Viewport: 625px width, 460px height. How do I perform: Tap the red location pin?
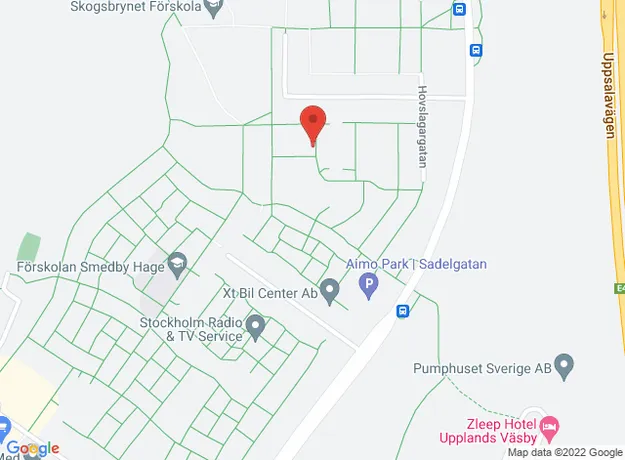(314, 124)
